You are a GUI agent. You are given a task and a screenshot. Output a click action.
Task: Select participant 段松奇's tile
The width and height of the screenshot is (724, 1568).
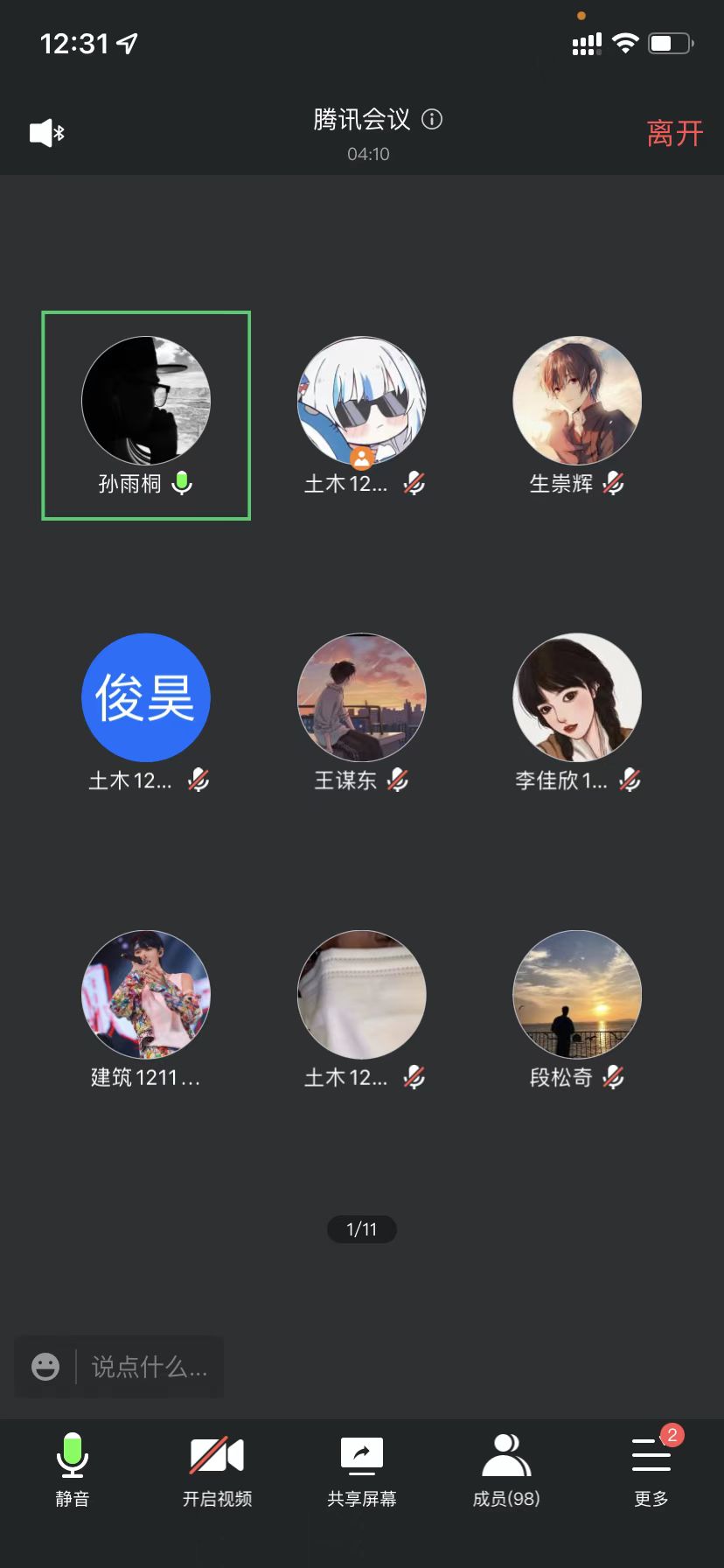pyautogui.click(x=577, y=1008)
